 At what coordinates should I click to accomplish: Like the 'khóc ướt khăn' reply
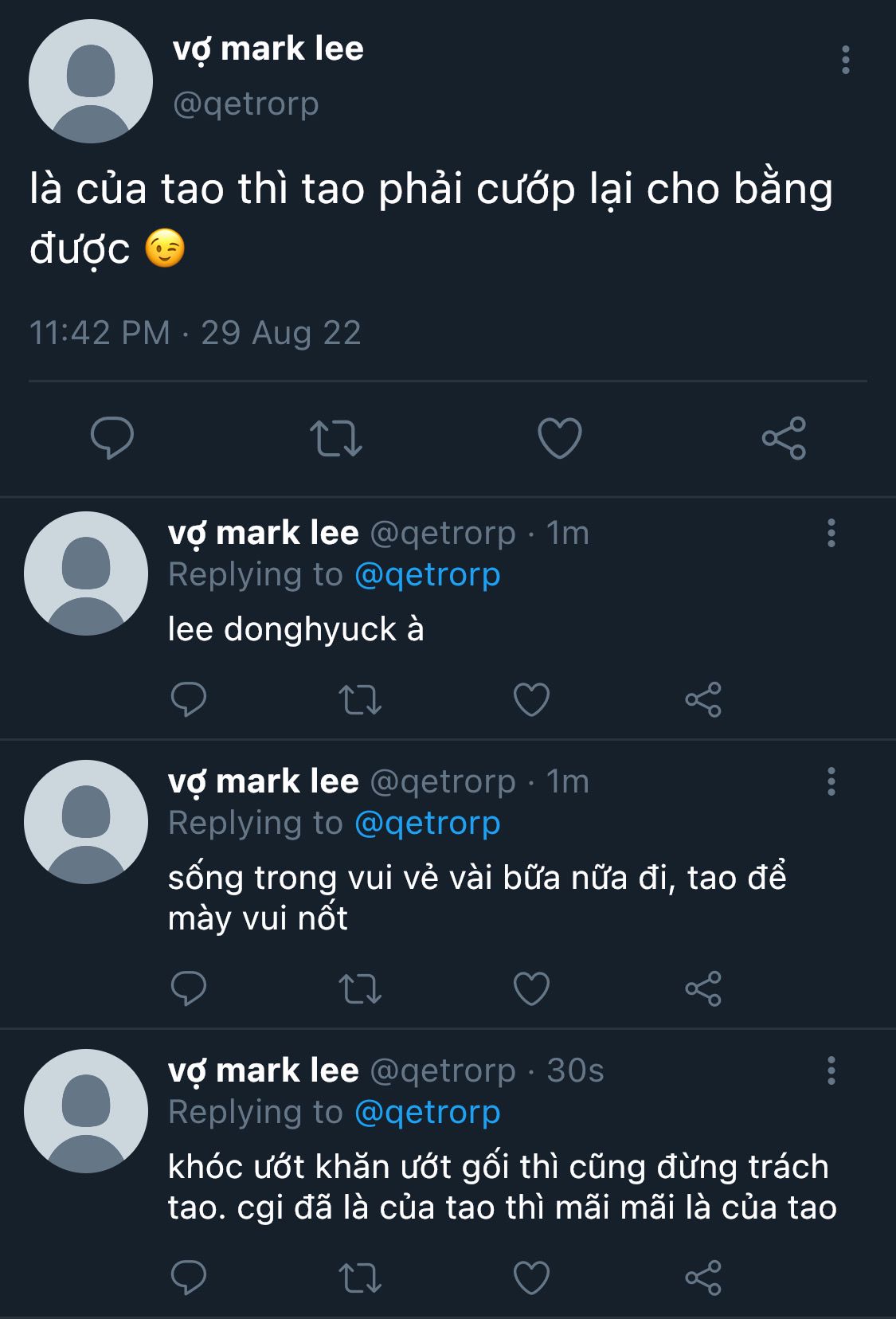click(531, 1278)
